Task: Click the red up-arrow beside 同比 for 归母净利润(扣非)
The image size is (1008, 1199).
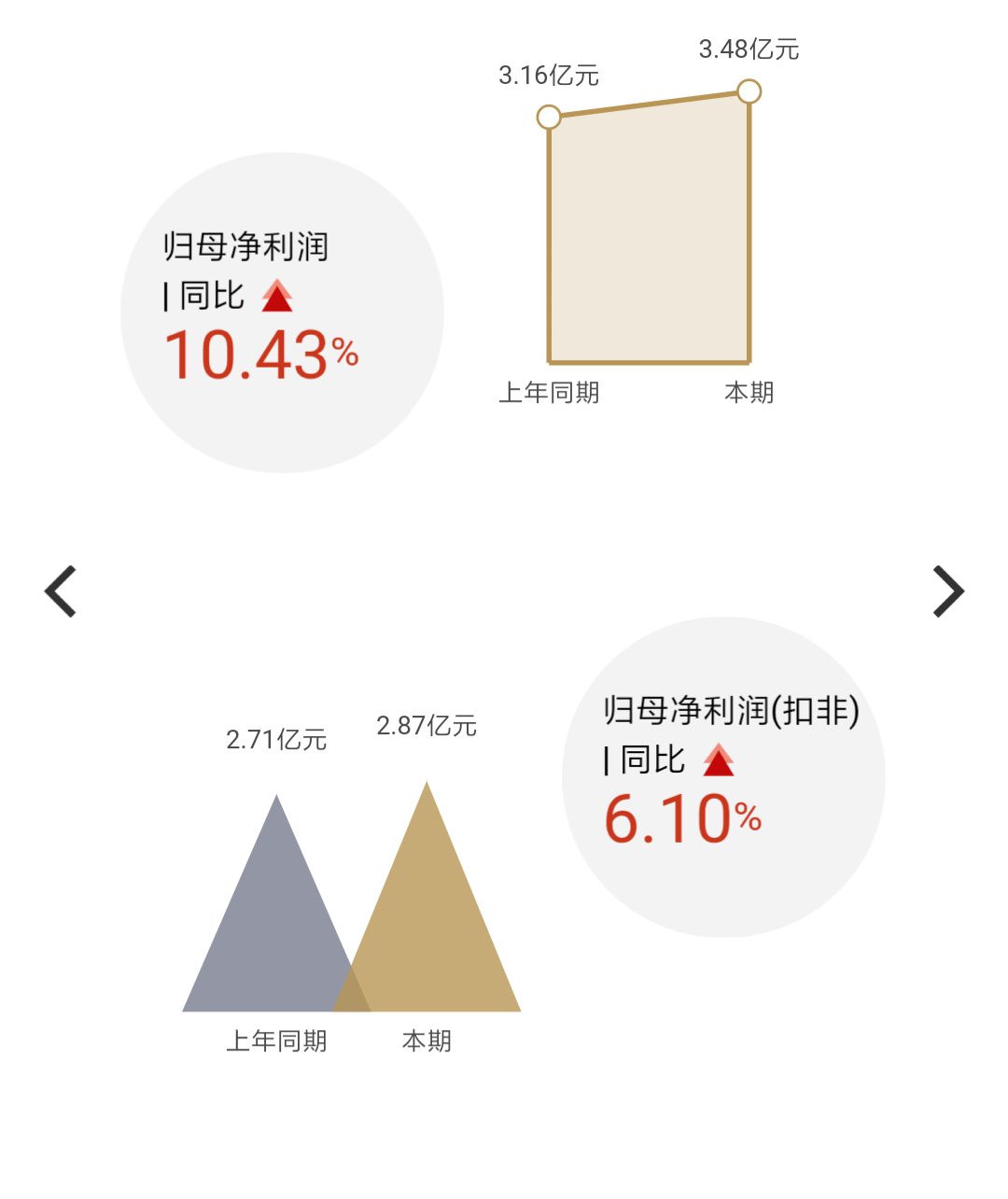Action: coord(716,761)
